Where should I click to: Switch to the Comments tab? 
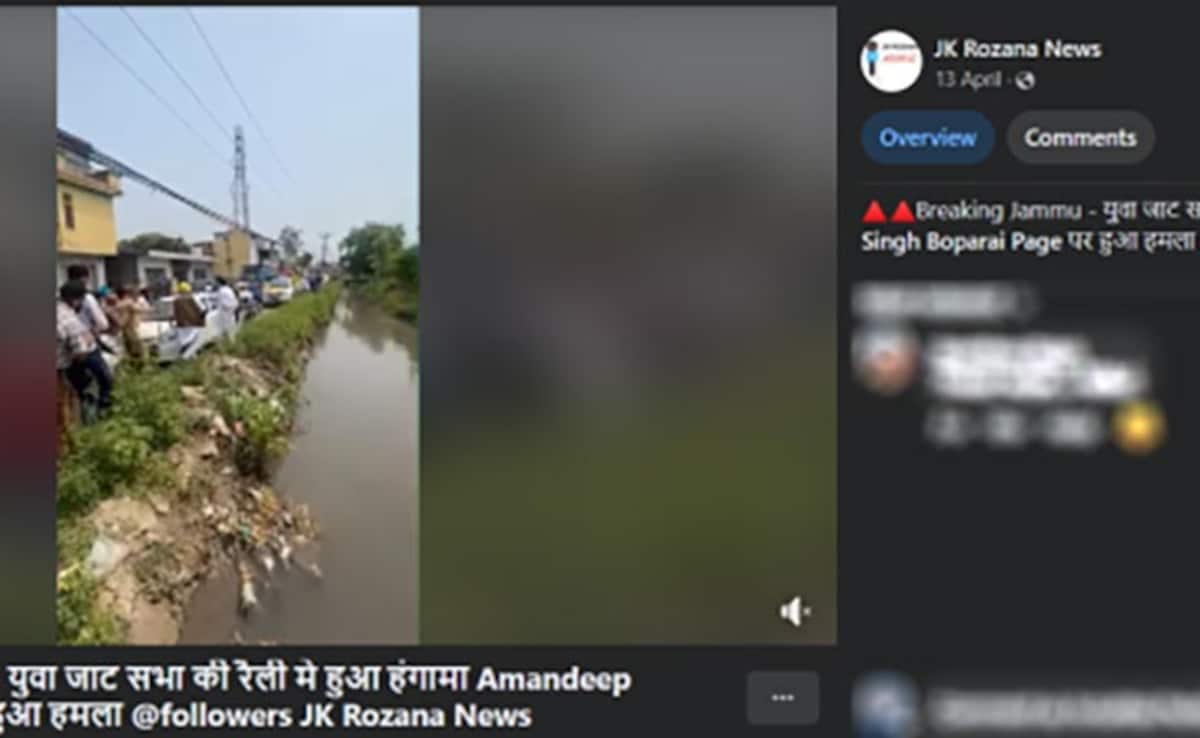pos(1079,138)
